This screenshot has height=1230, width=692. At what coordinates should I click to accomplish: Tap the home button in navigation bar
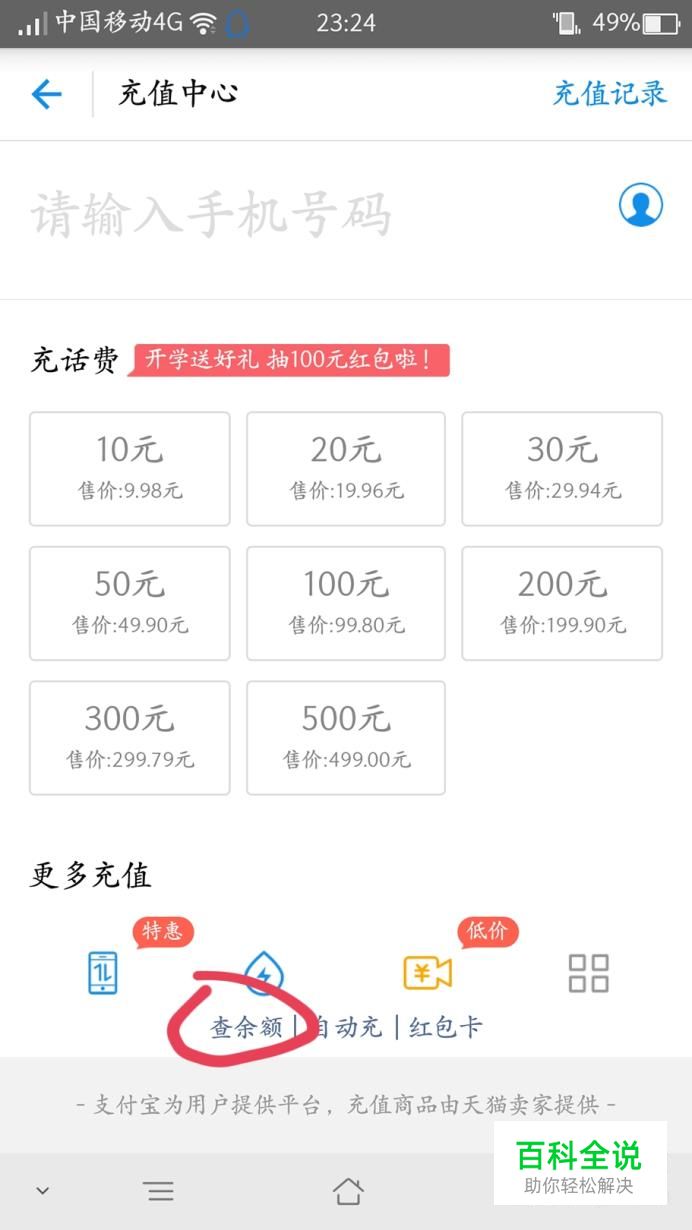coord(348,1190)
